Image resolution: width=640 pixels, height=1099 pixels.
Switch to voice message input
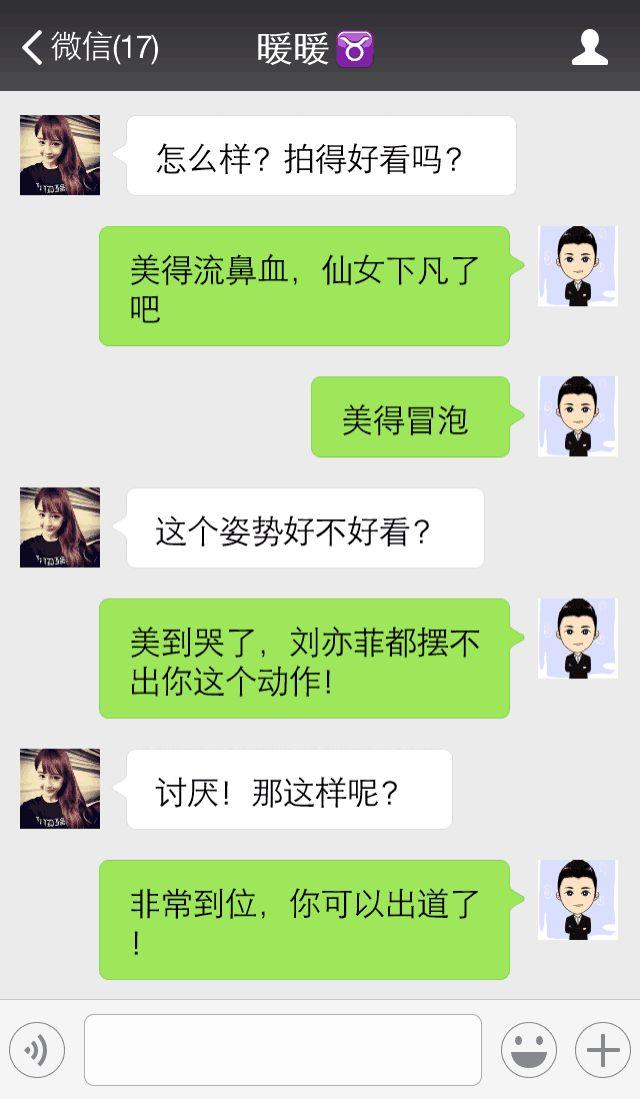[x=37, y=1050]
